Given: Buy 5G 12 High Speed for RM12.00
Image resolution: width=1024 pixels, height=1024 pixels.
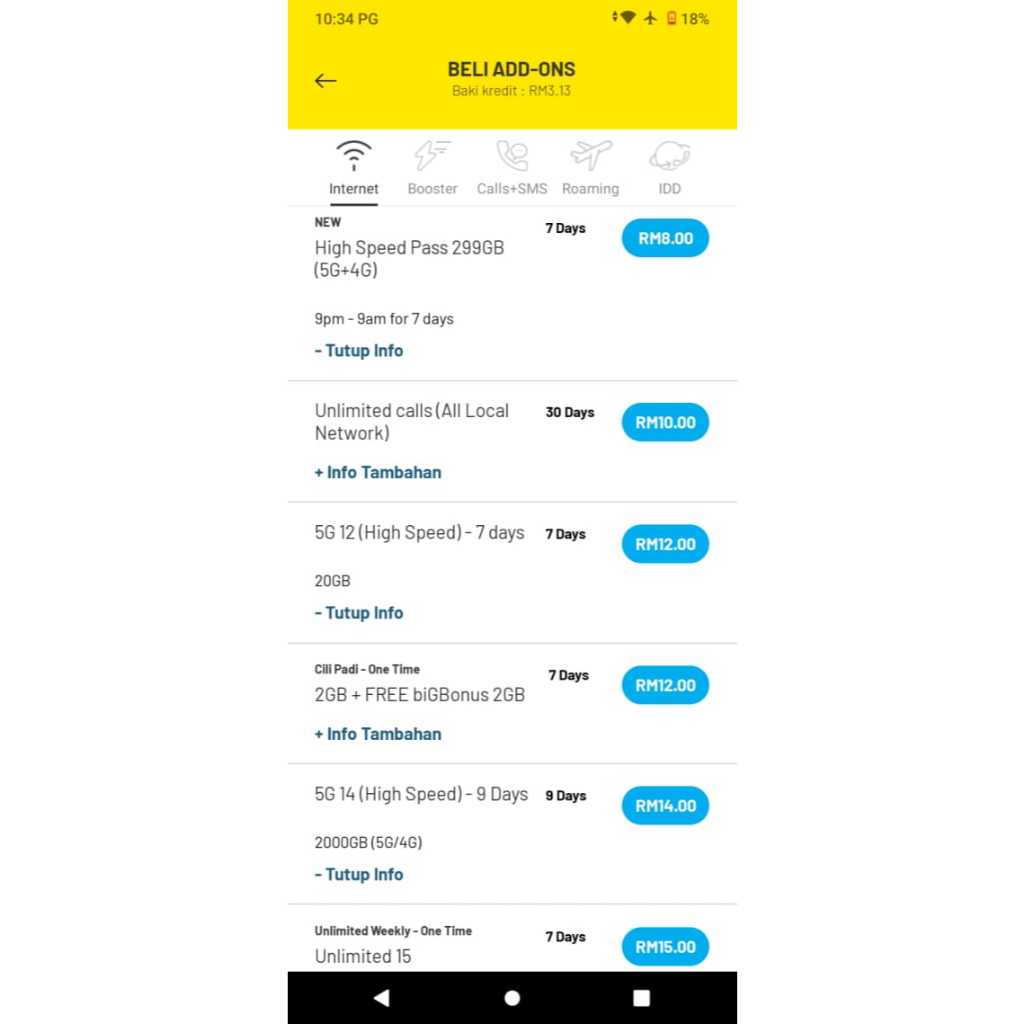Looking at the screenshot, I should click(665, 544).
